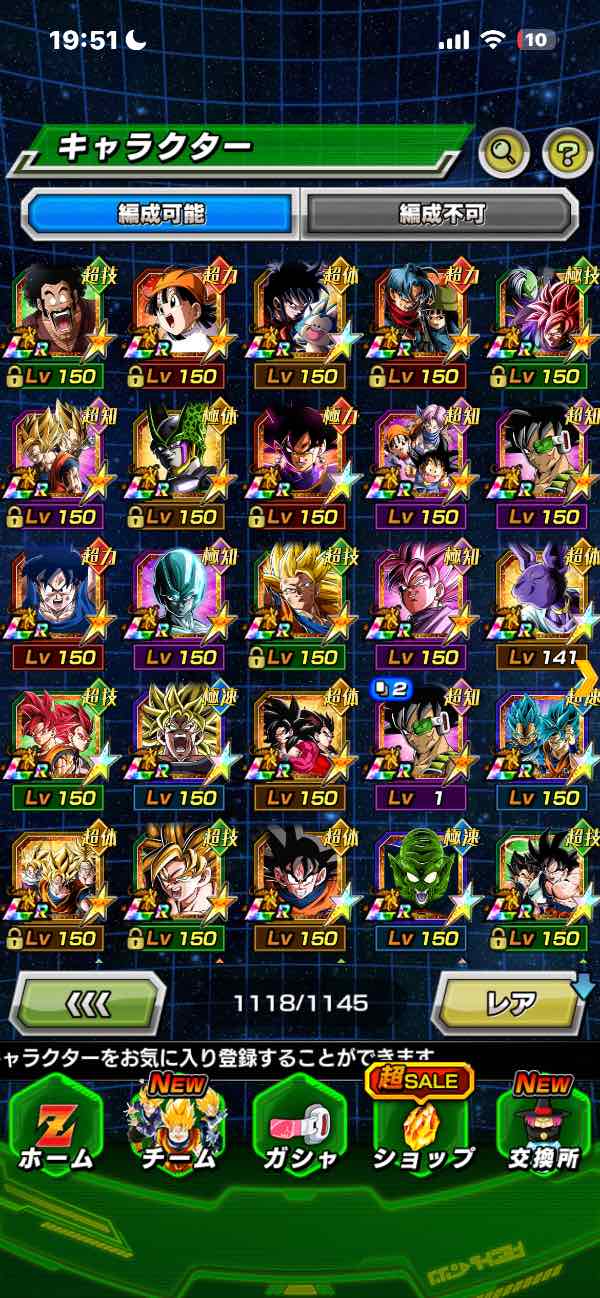Tap the back arrows button
This screenshot has width=600, height=1298.
point(88,1003)
